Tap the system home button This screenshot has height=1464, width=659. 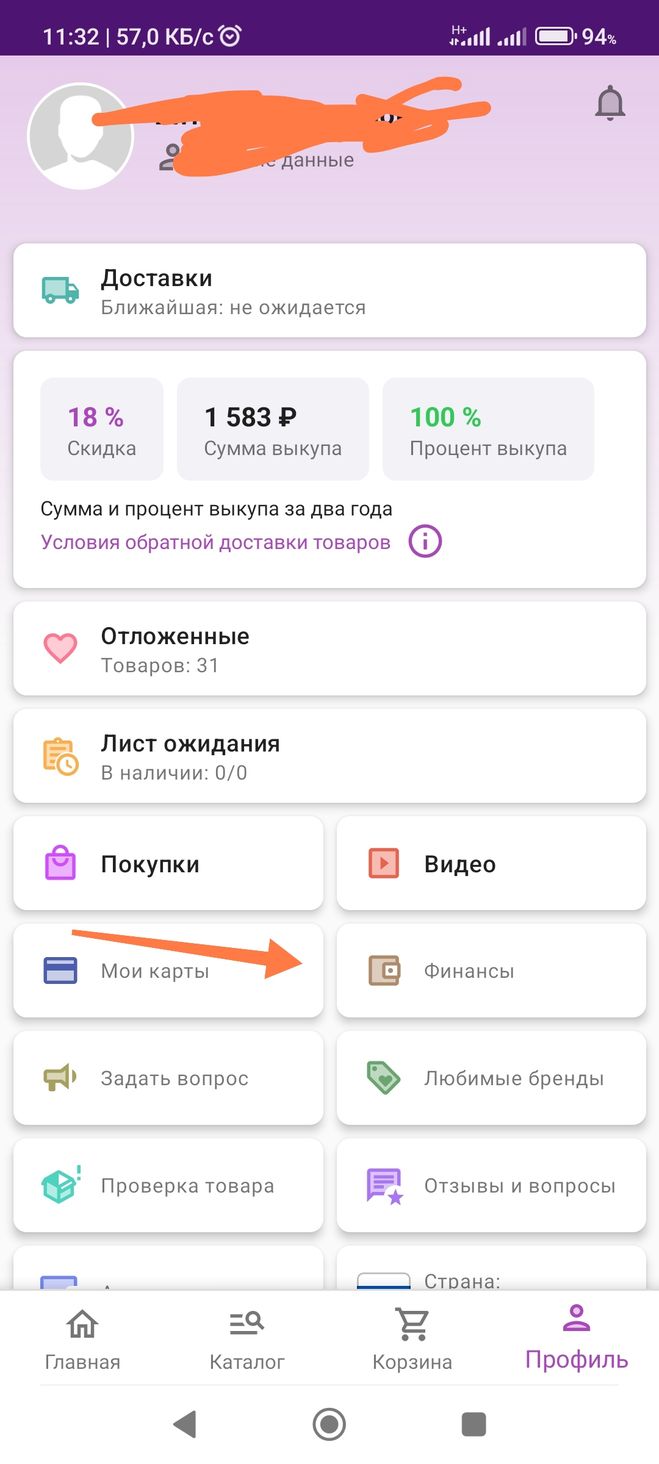click(329, 1424)
